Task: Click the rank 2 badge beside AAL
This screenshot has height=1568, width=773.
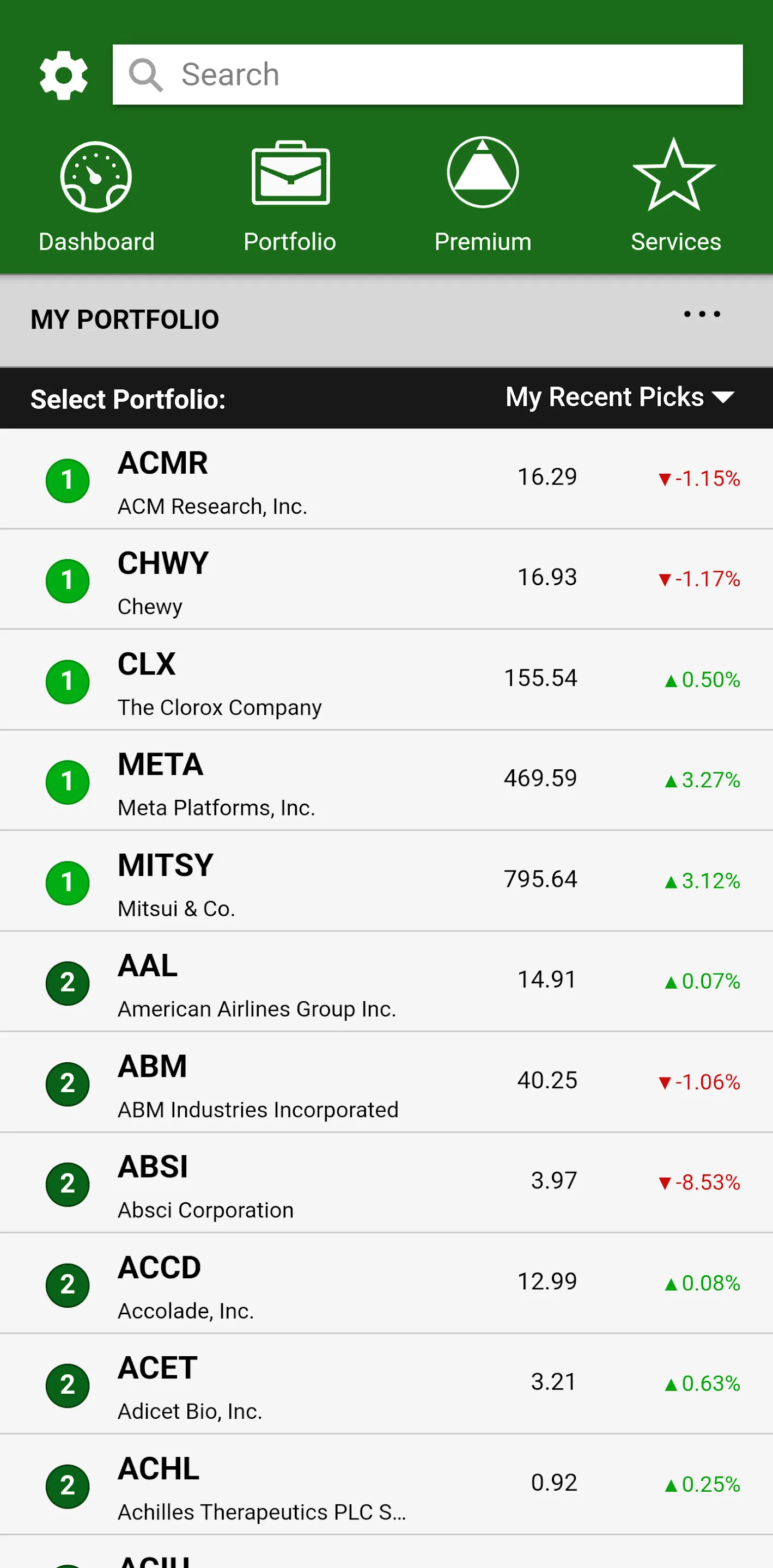Action: pos(68,983)
